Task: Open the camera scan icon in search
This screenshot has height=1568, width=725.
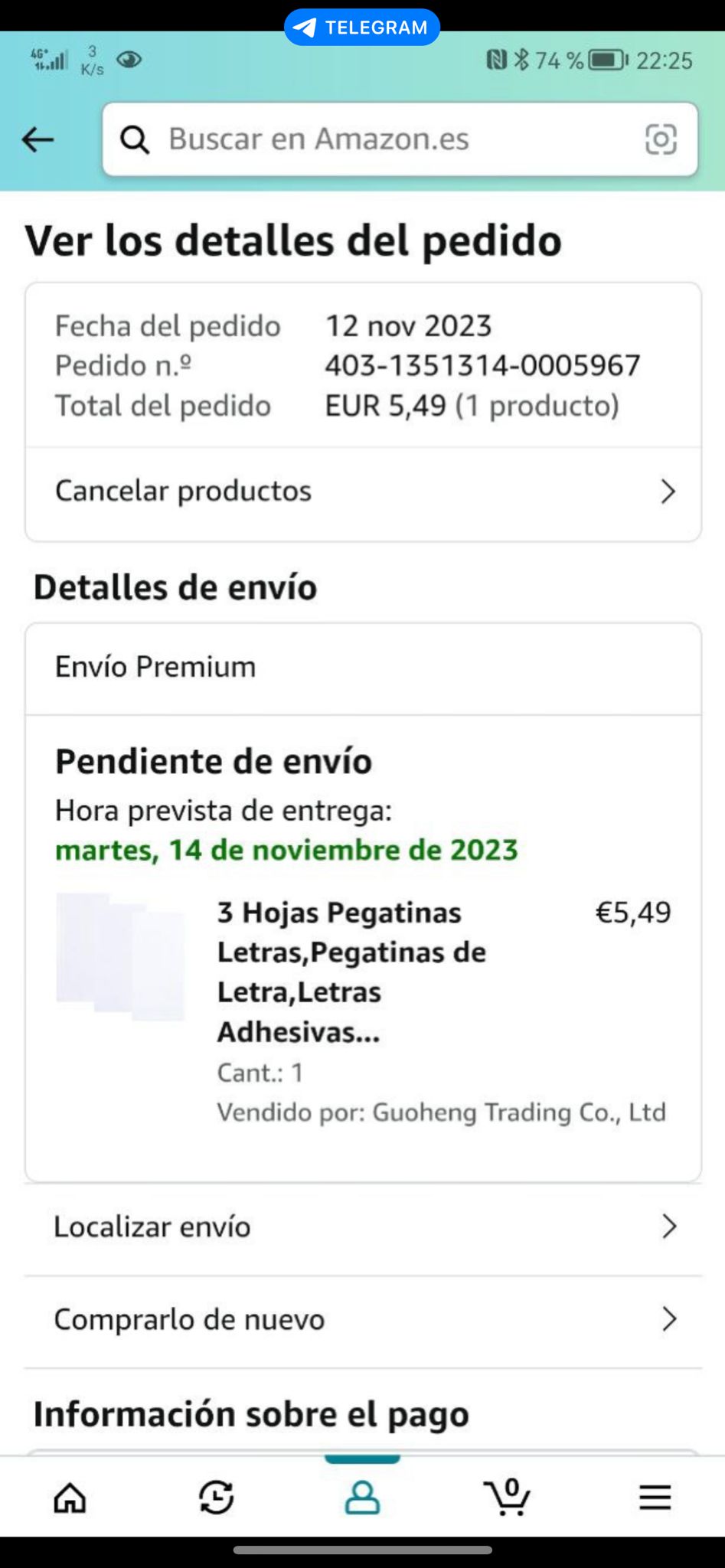Action: 661,139
